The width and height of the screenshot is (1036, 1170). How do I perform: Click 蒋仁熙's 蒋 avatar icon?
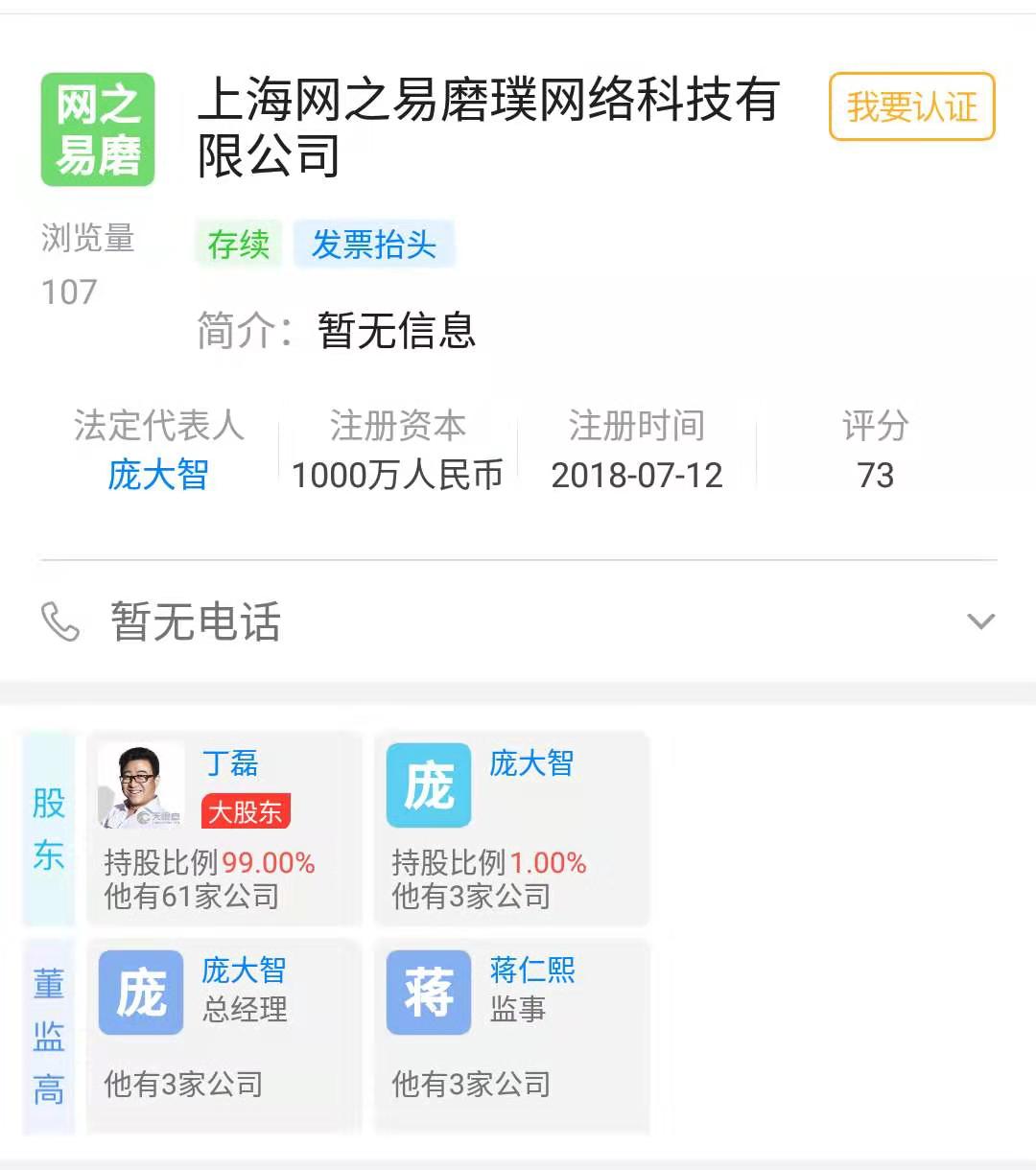pos(427,994)
